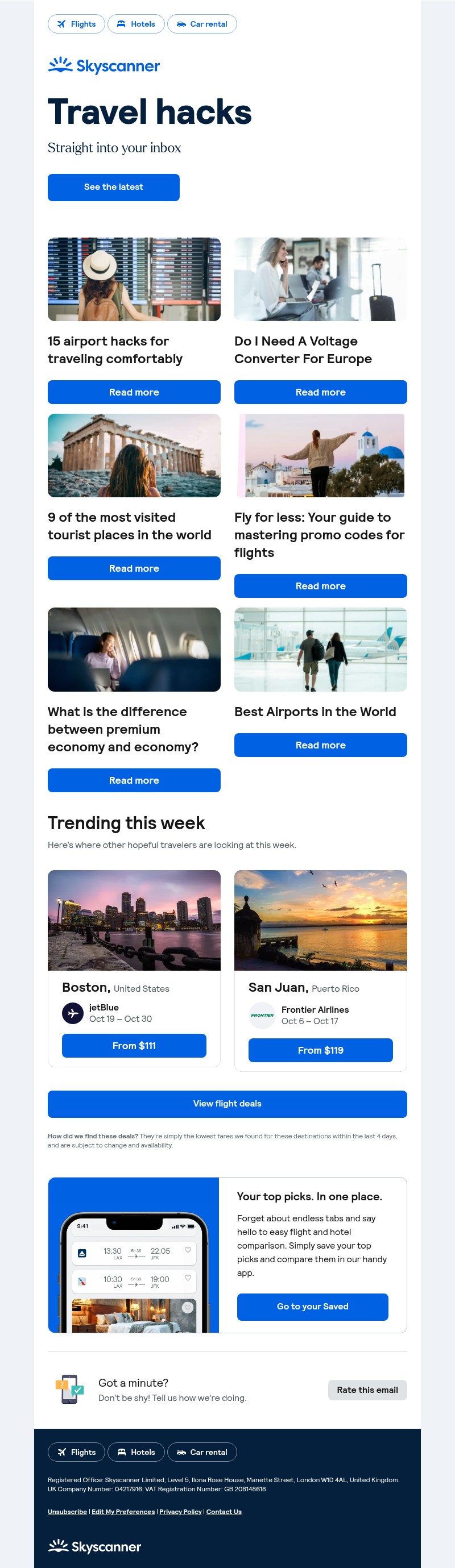Open Car rental chip in the white header
The width and height of the screenshot is (455, 1568).
pyautogui.click(x=201, y=24)
